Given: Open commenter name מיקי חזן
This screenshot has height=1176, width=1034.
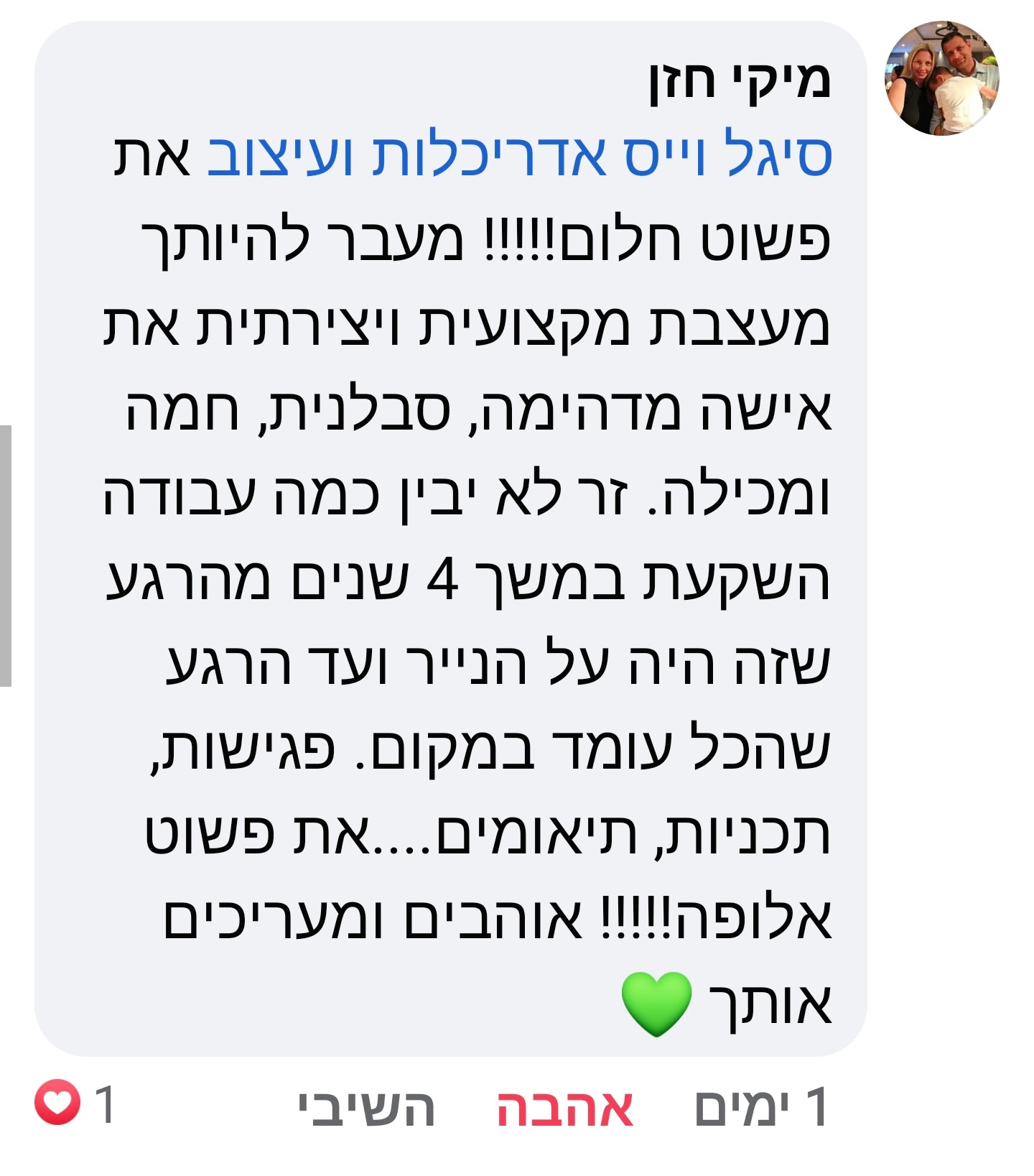Looking at the screenshot, I should coord(740,80).
